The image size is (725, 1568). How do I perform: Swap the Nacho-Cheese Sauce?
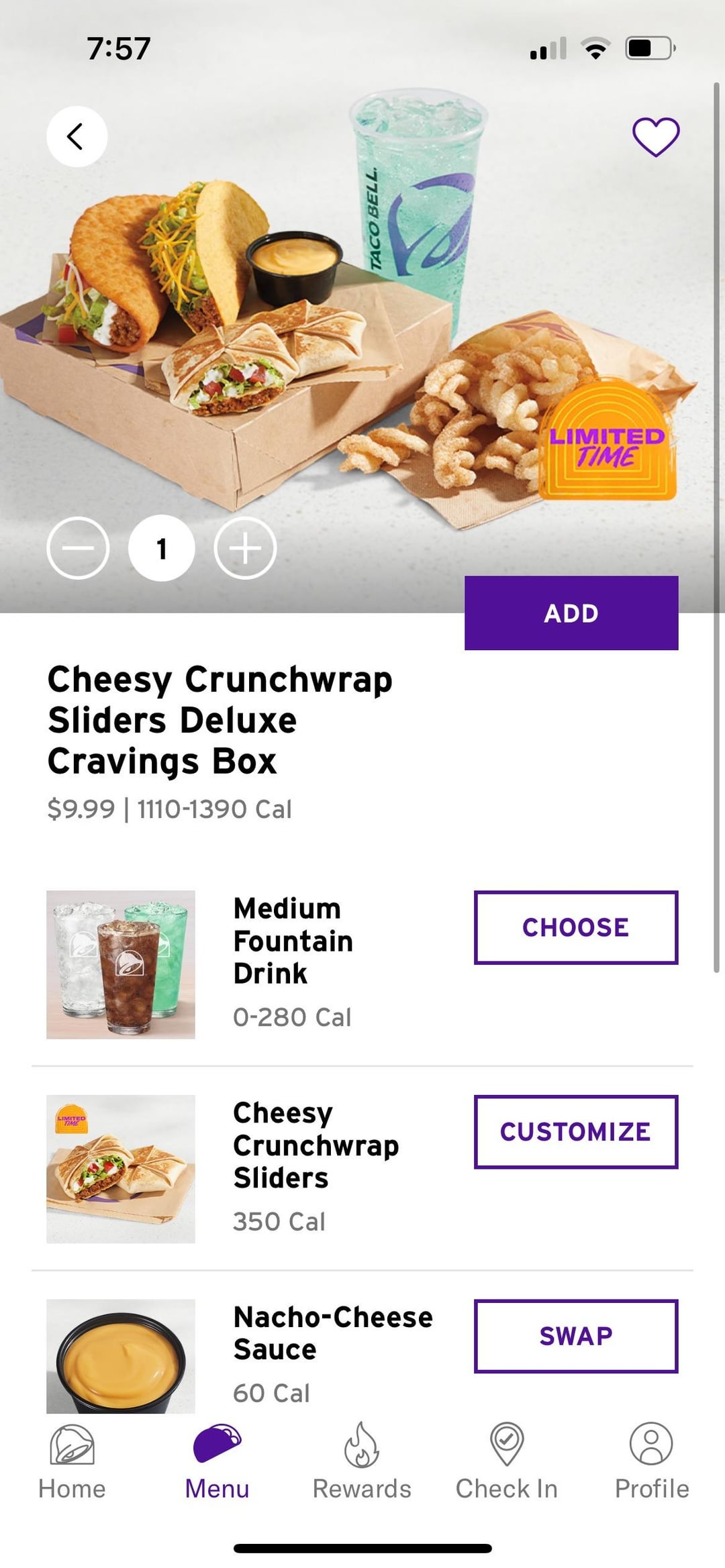pyautogui.click(x=575, y=1336)
